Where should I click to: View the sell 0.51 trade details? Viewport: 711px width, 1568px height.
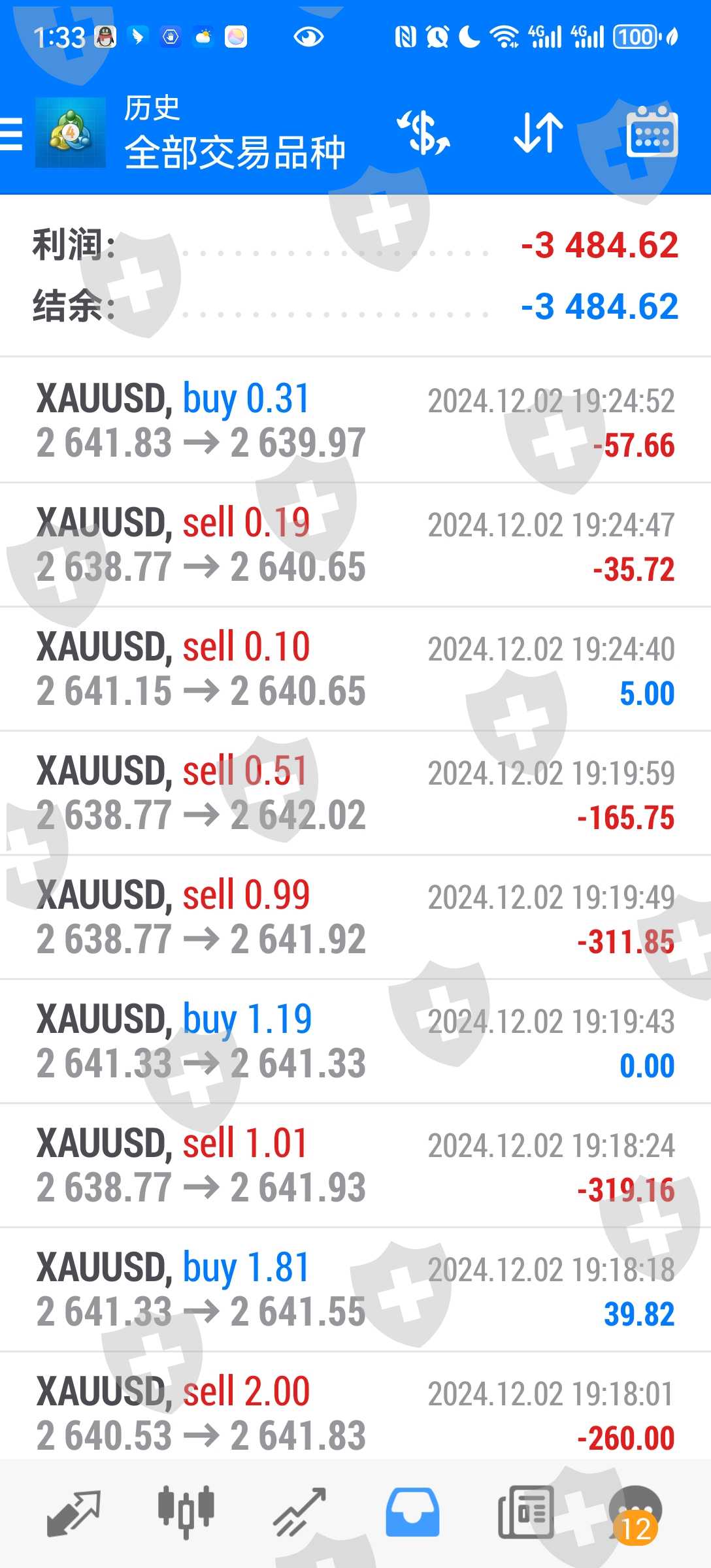click(x=355, y=793)
